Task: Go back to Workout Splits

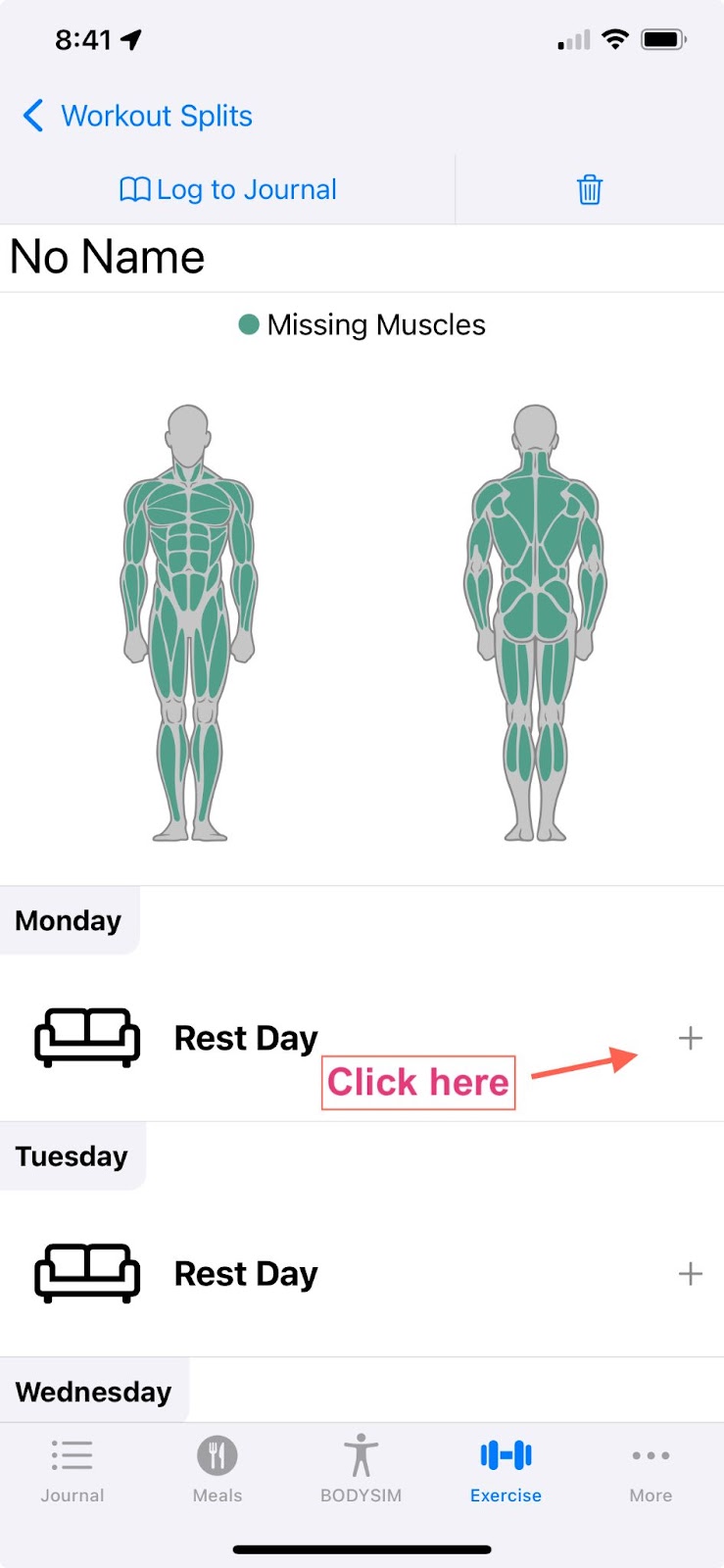Action: tap(137, 116)
